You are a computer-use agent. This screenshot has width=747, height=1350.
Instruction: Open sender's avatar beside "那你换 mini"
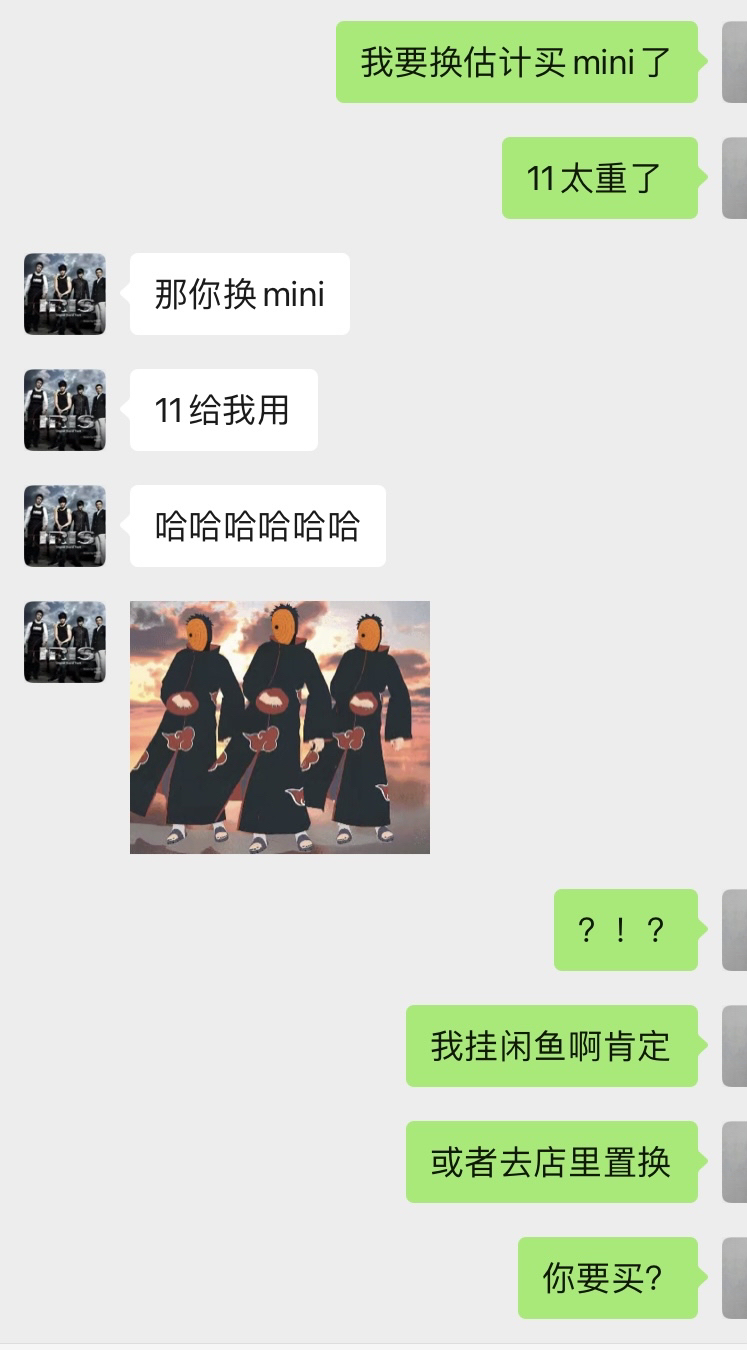point(65,294)
